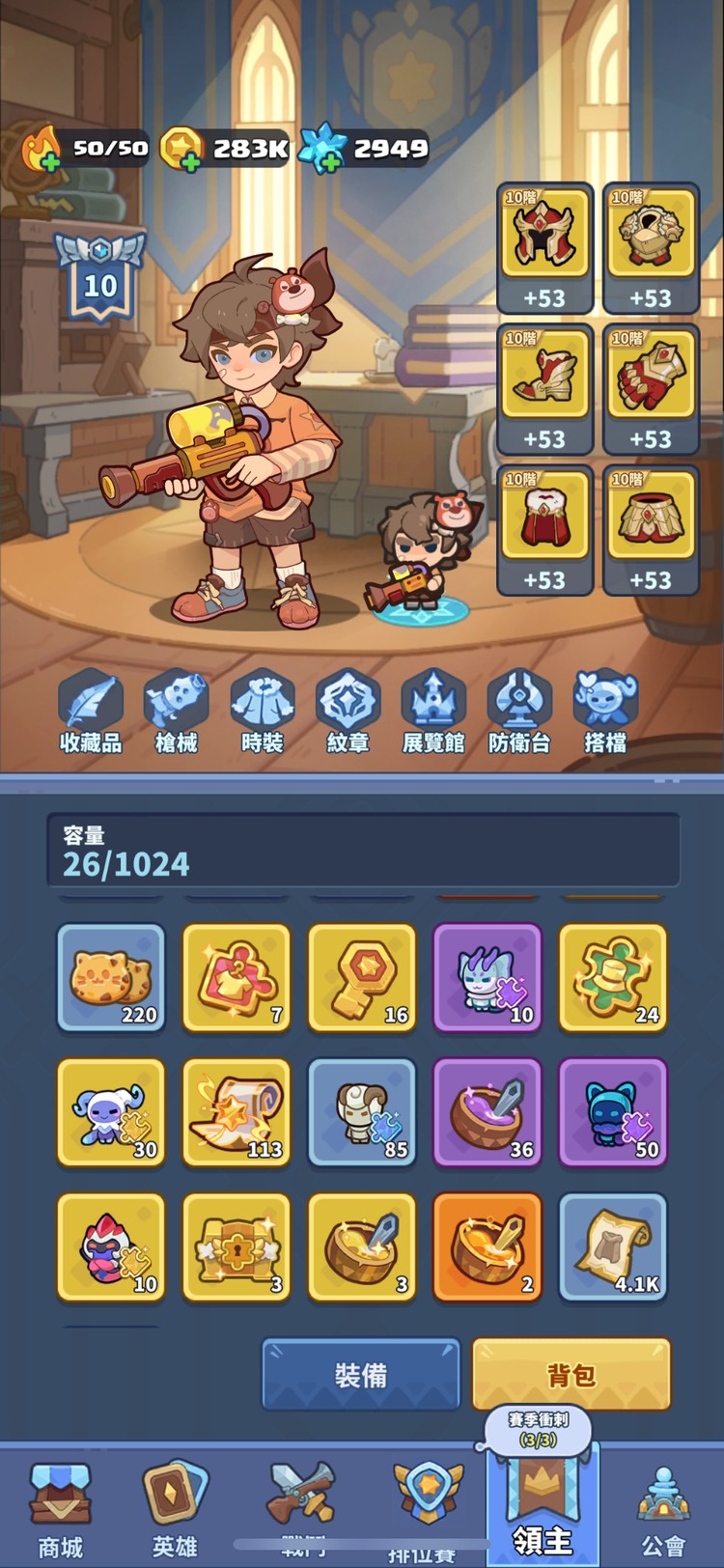The width and height of the screenshot is (724, 1568).
Task: Open the 防衛台 defense platform
Action: point(519,712)
